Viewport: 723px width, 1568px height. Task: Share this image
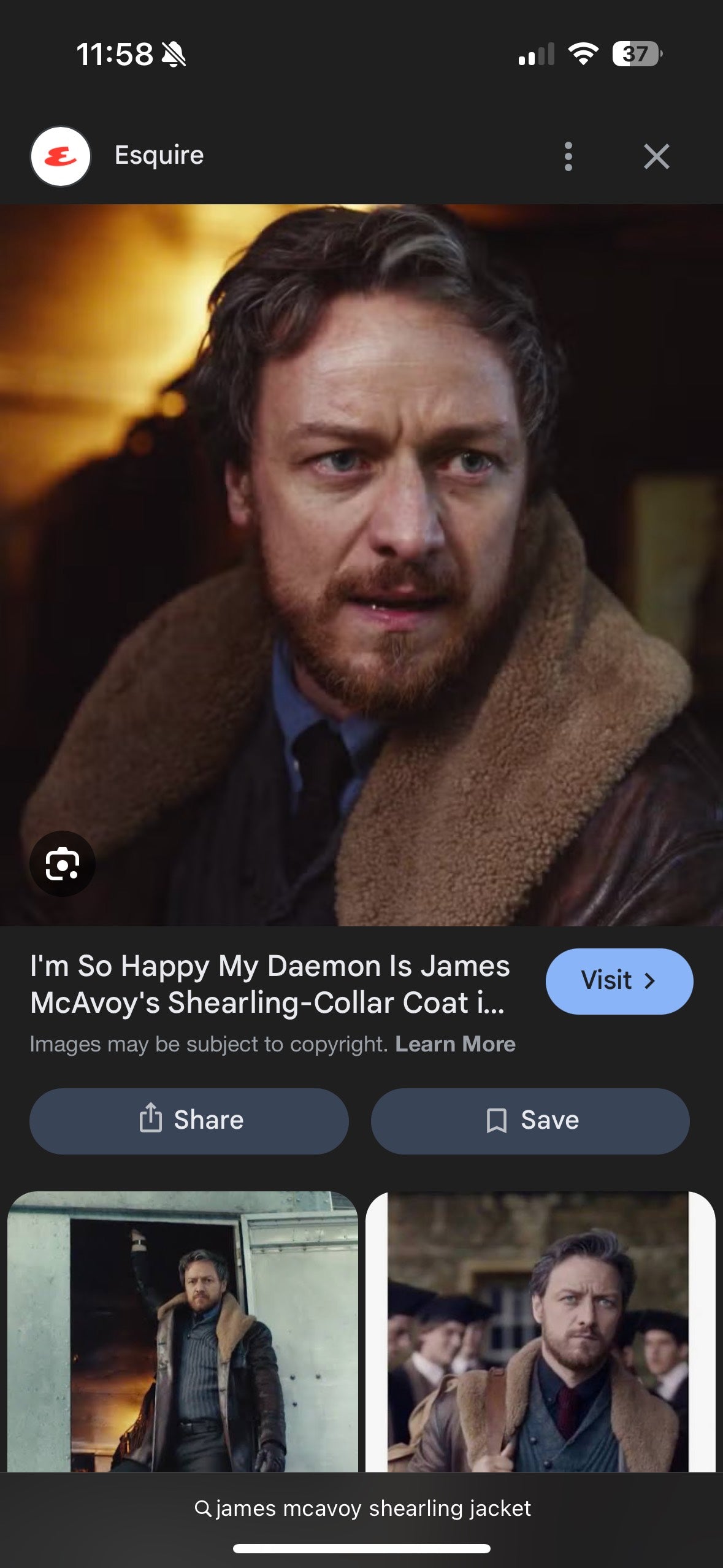coord(189,1120)
